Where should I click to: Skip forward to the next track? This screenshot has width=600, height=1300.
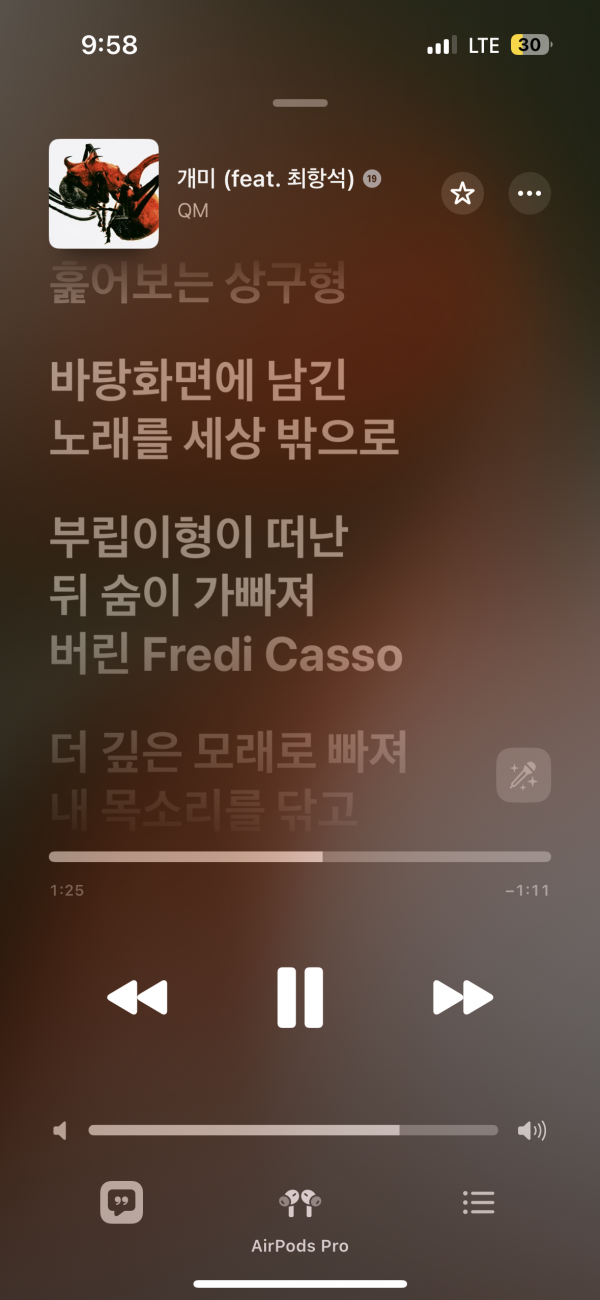tap(463, 998)
